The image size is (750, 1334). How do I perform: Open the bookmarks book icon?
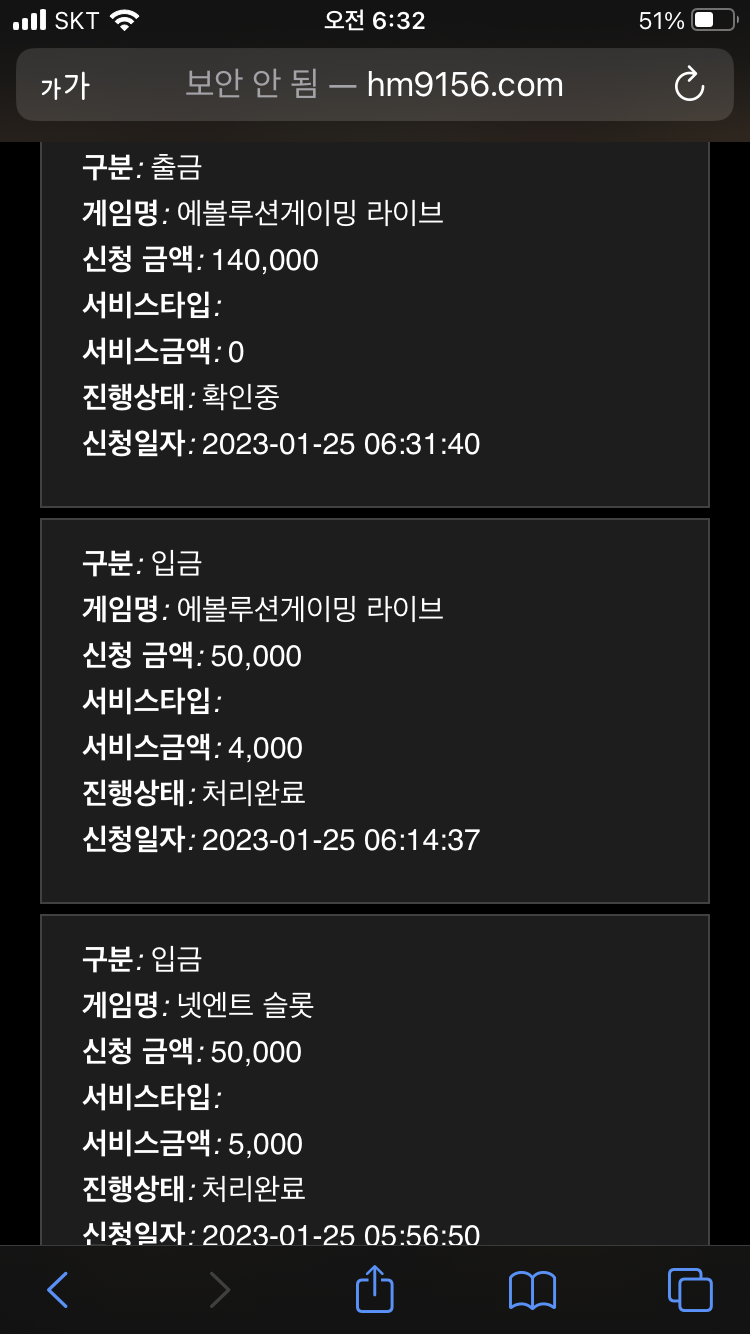click(532, 1290)
